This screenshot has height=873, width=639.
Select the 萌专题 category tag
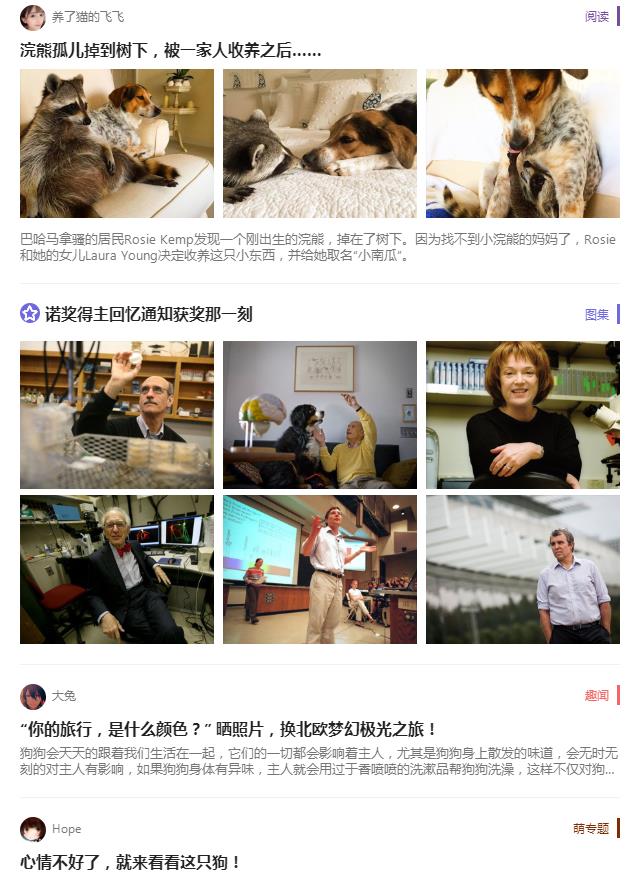point(591,829)
